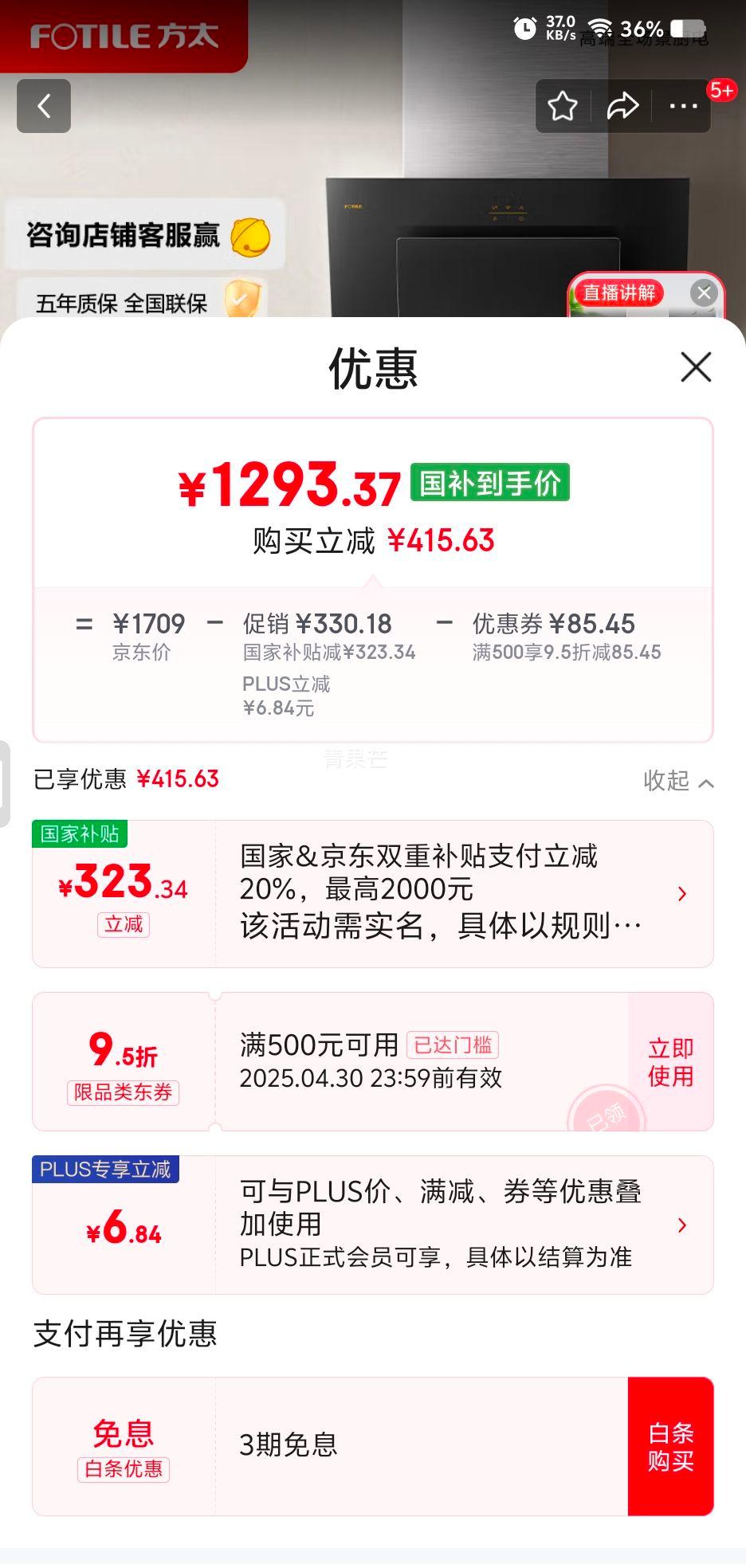Viewport: 746px width, 1568px height.
Task: Select the 国补到手价 green price tag
Action: (489, 482)
